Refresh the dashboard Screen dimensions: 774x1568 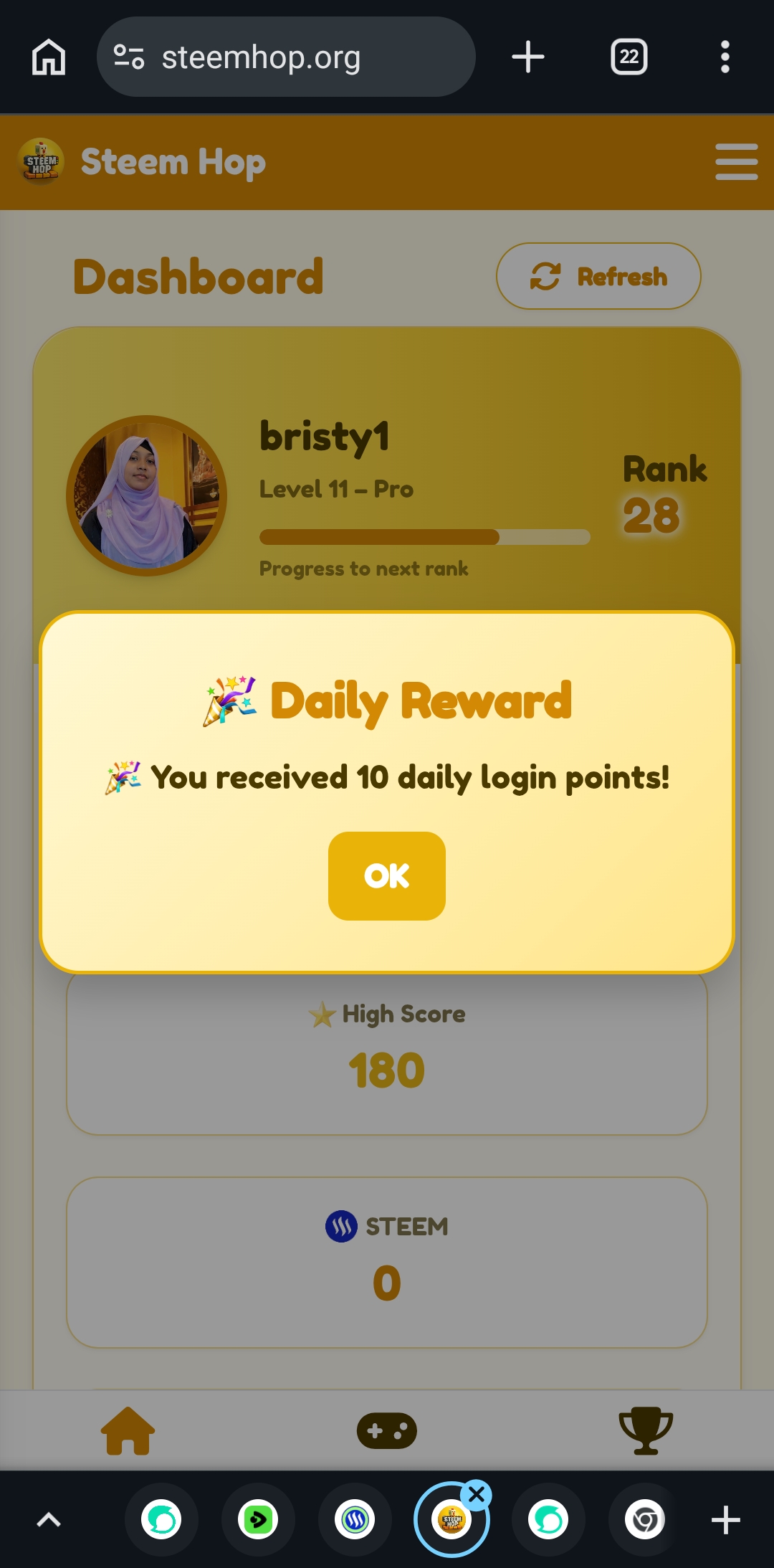598,276
